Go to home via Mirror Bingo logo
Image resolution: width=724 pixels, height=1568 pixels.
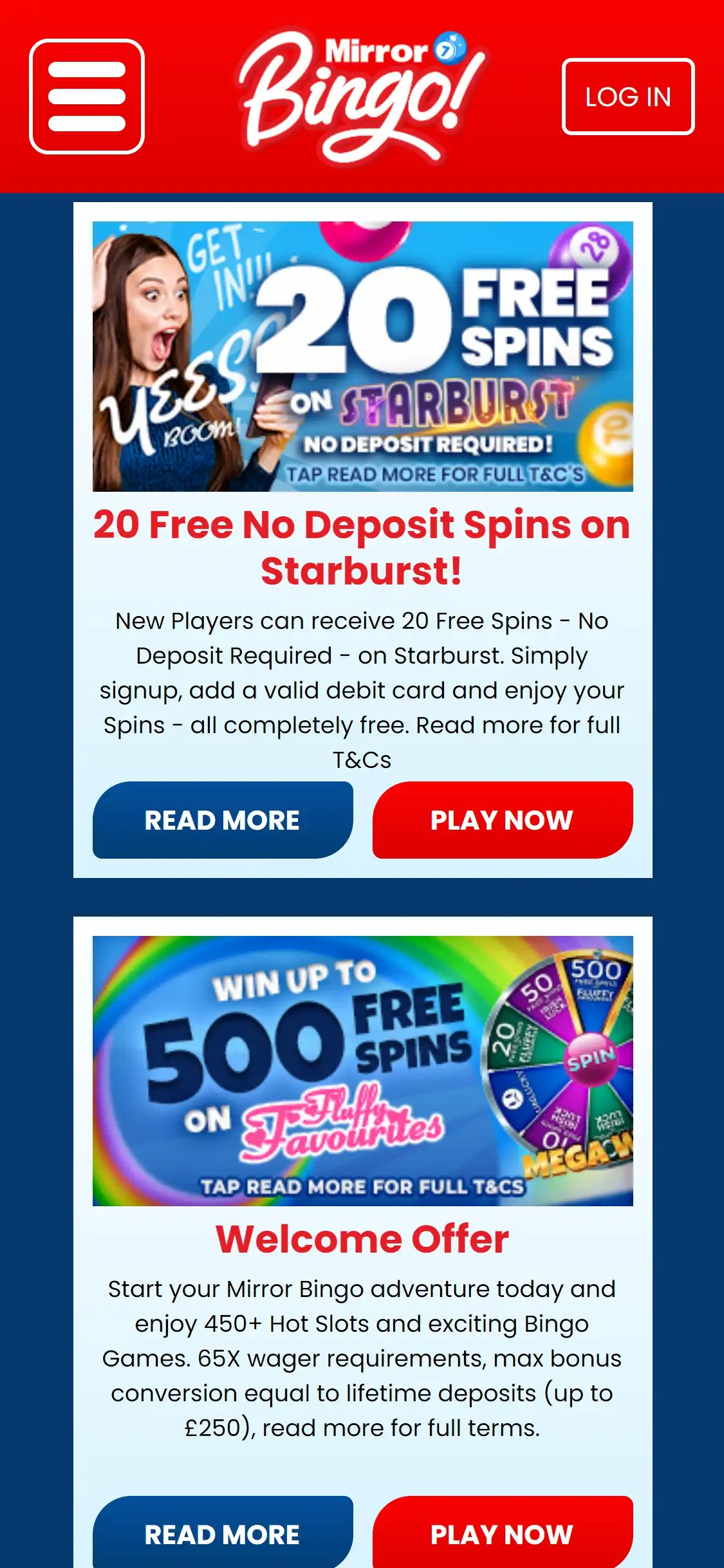tap(362, 97)
